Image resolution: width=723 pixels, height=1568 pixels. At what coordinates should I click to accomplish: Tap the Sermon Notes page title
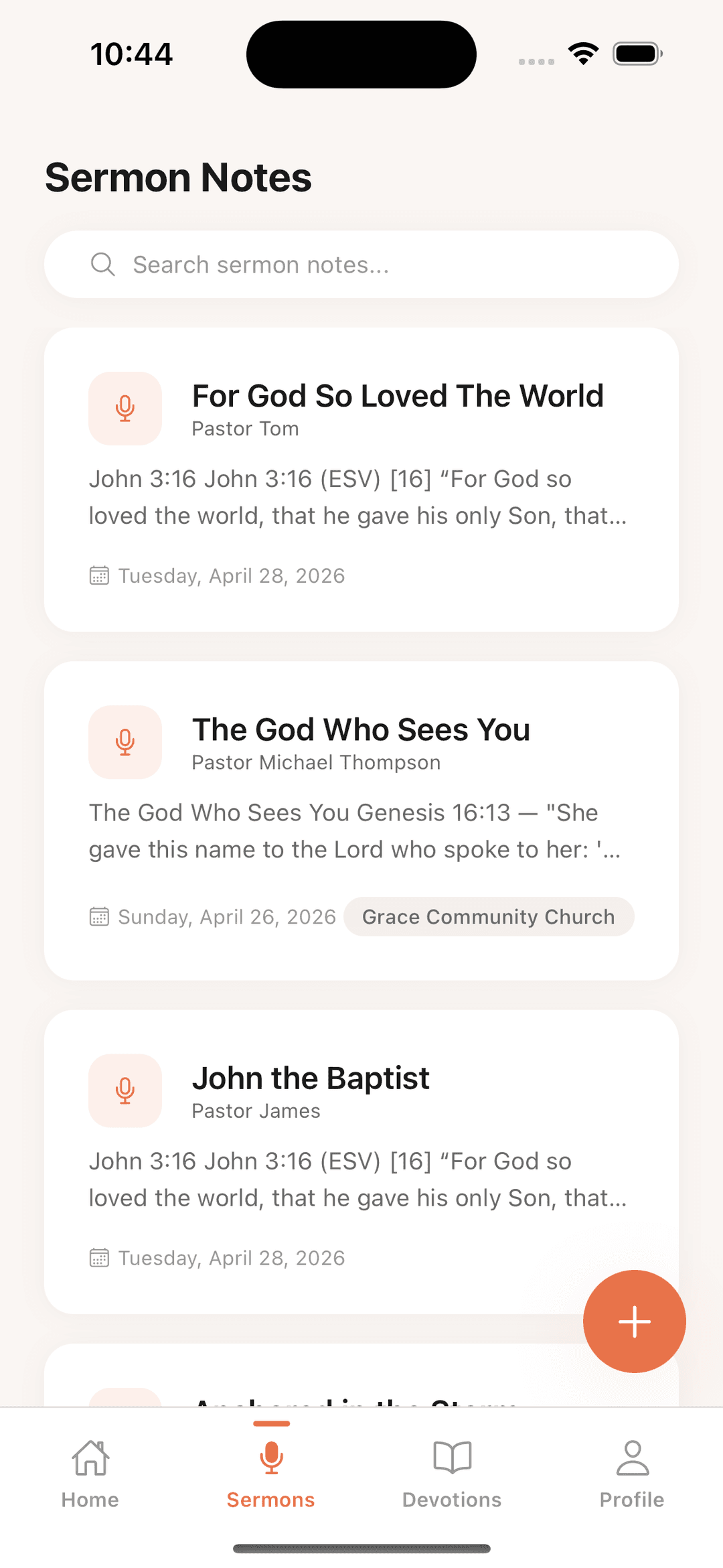(x=178, y=177)
